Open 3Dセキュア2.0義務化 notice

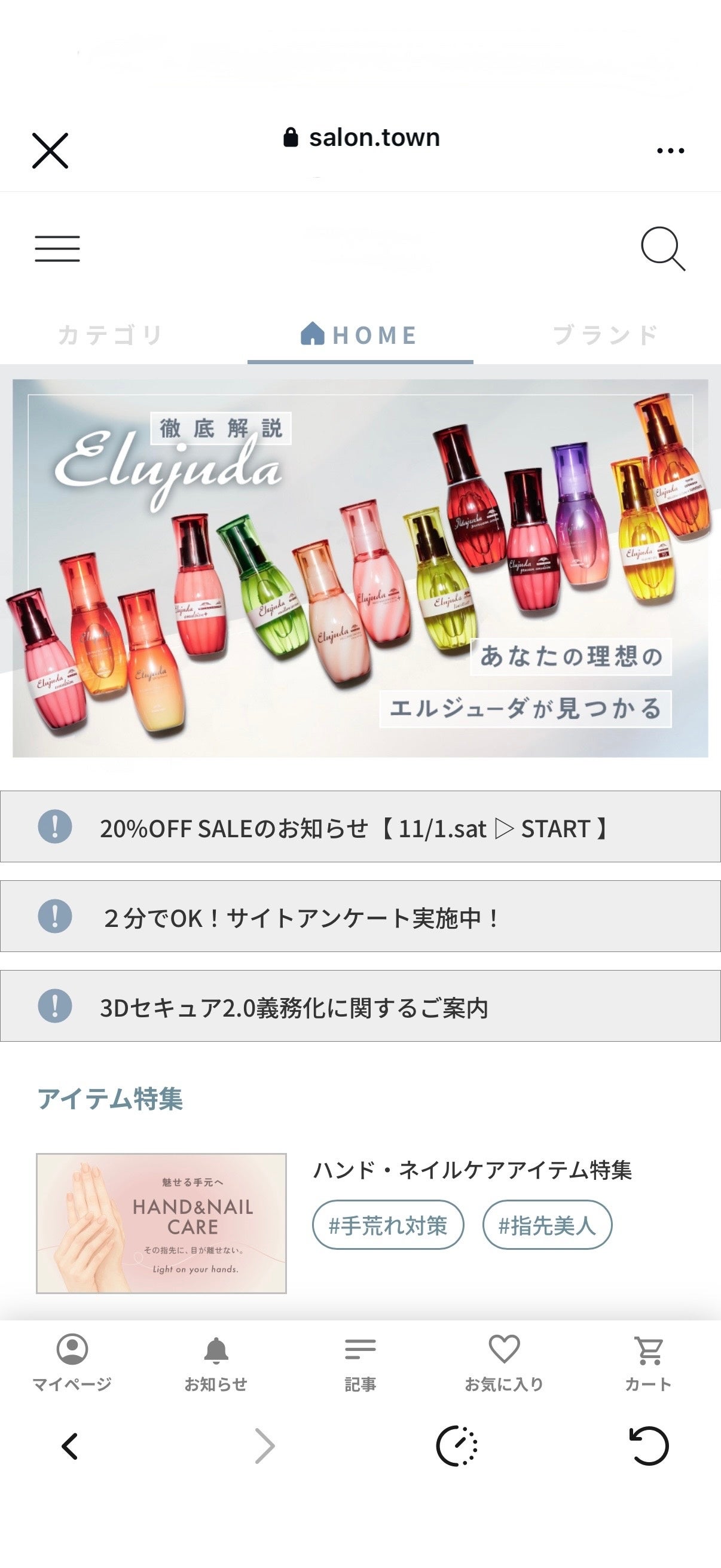360,1006
